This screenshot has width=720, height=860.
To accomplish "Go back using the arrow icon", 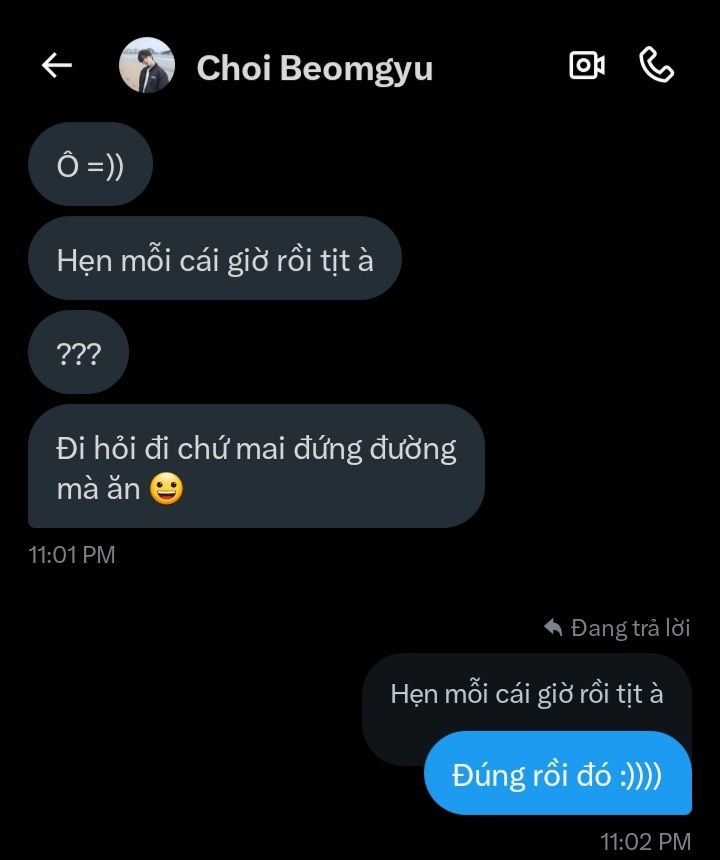I will tap(57, 66).
